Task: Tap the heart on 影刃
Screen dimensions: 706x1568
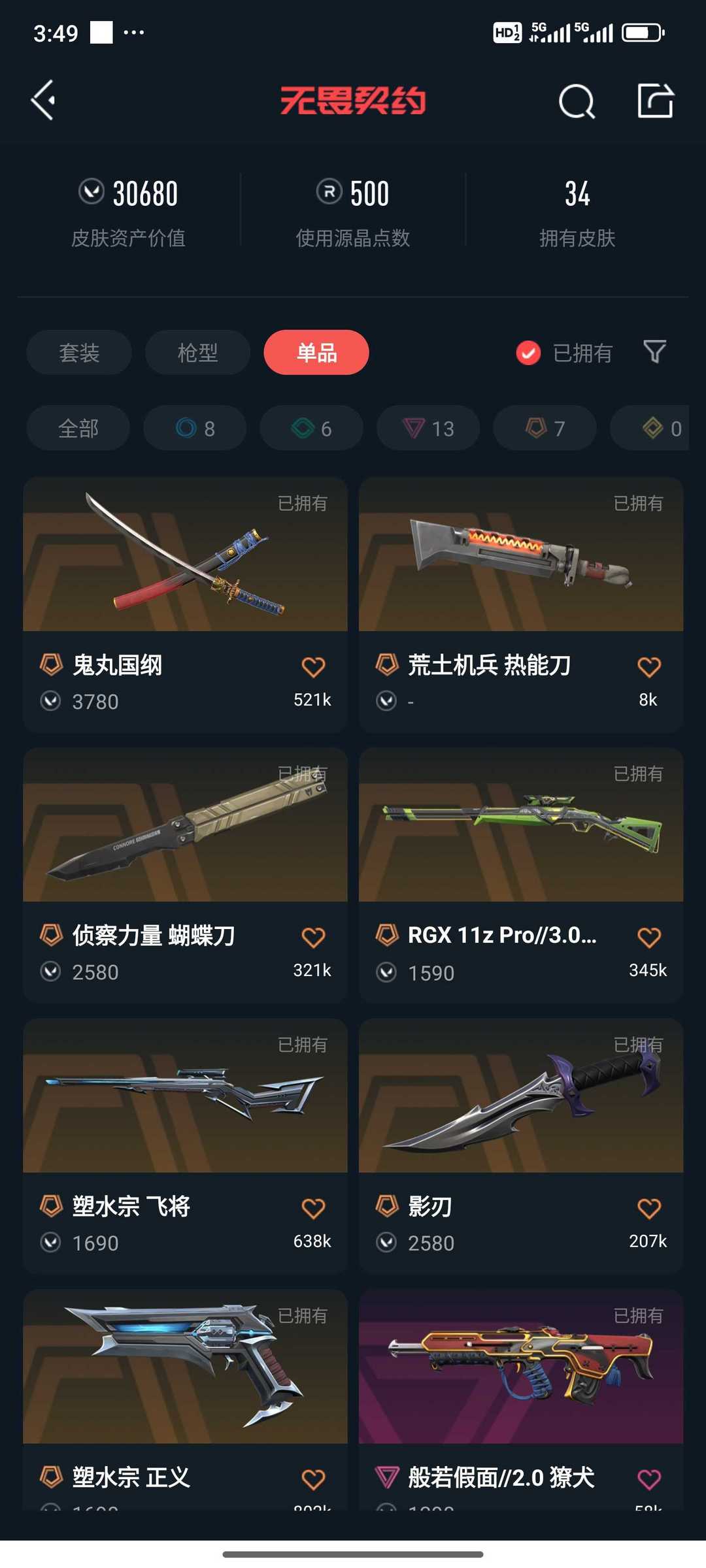Action: 648,1208
